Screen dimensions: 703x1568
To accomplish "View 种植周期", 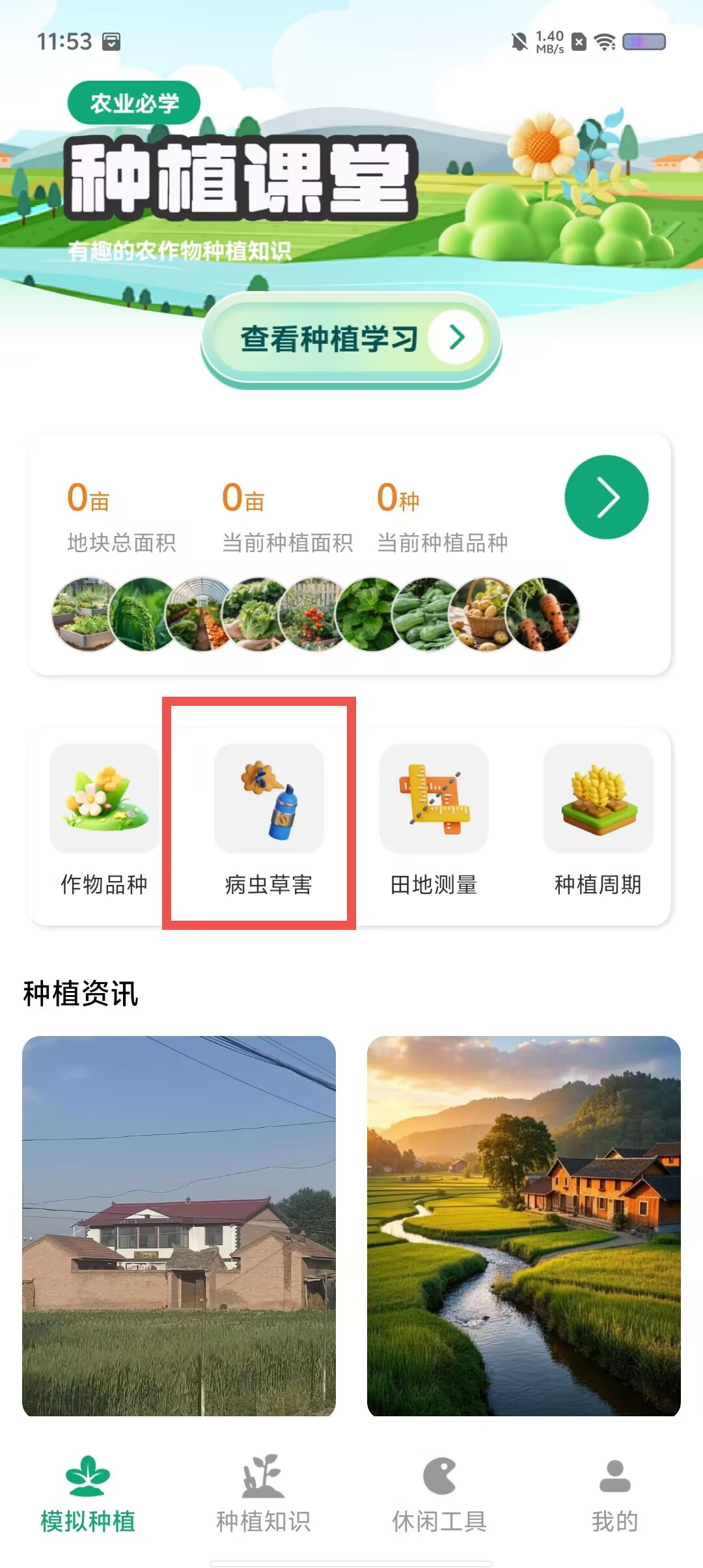I will (x=598, y=821).
